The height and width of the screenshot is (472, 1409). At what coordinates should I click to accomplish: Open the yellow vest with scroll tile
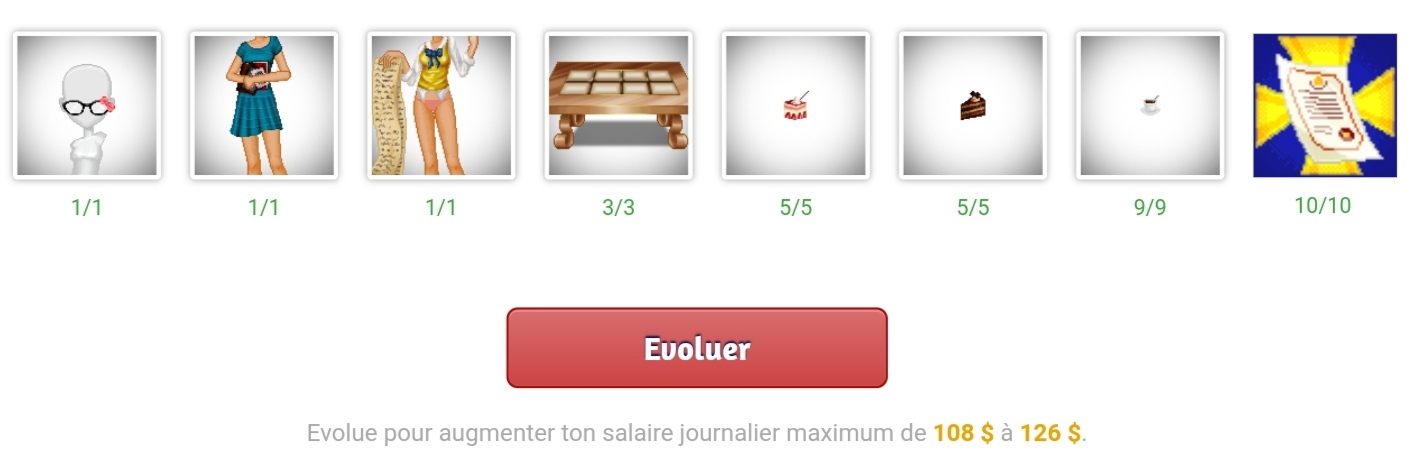(441, 106)
